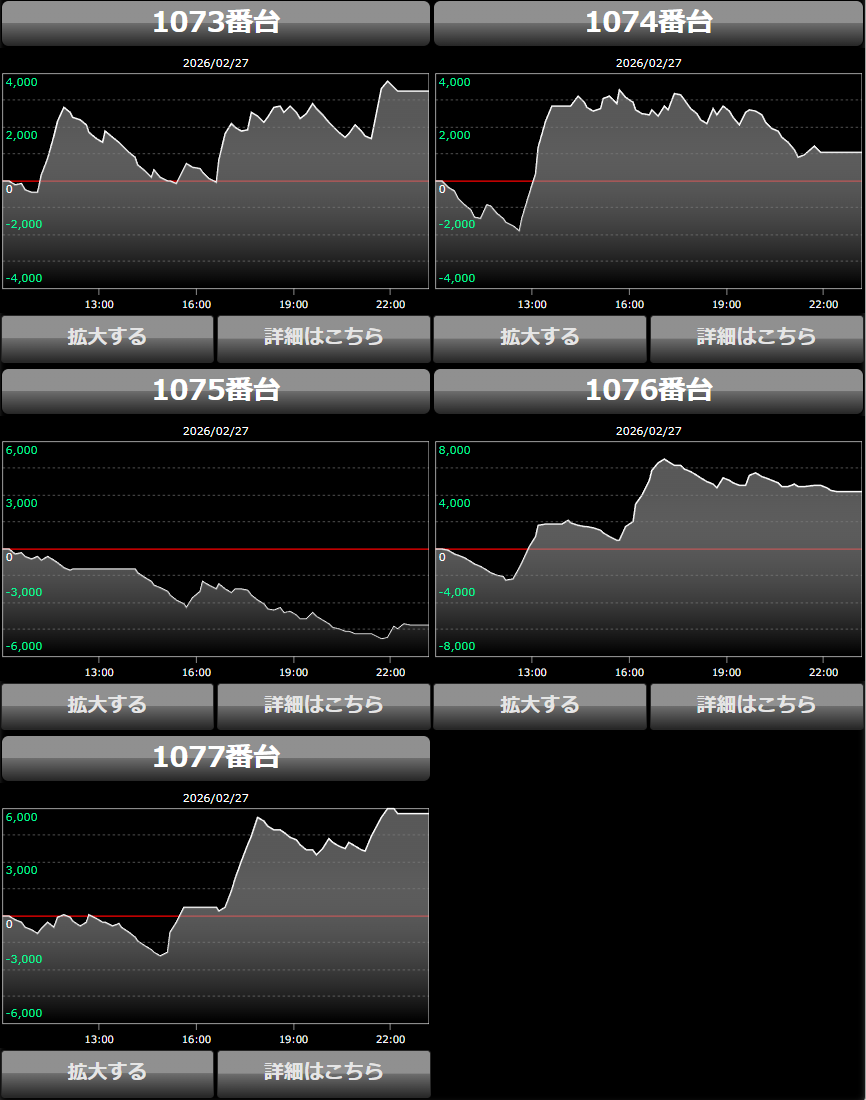View details of 1074番台
Screen dimensions: 866x1100
756,338
